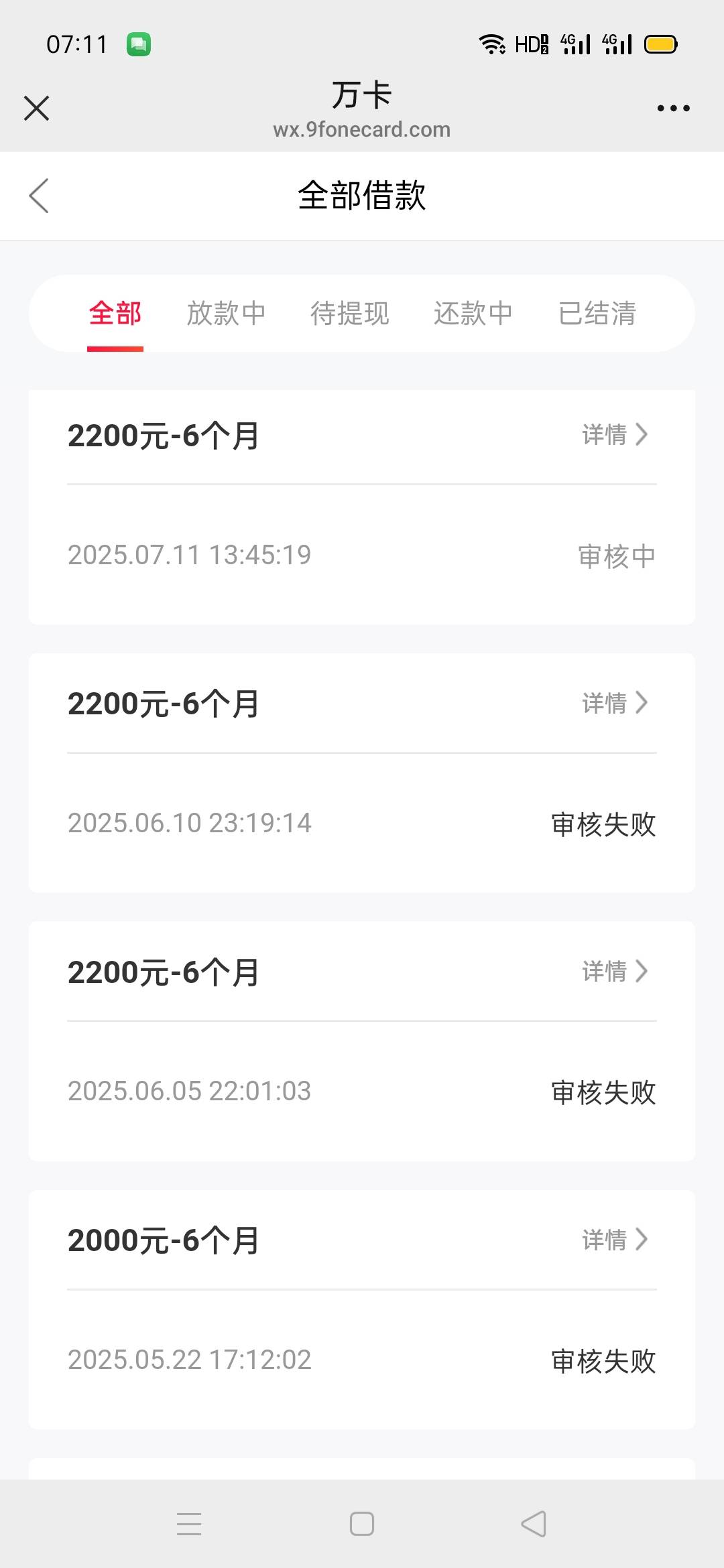Select the 全部 tab

(115, 314)
